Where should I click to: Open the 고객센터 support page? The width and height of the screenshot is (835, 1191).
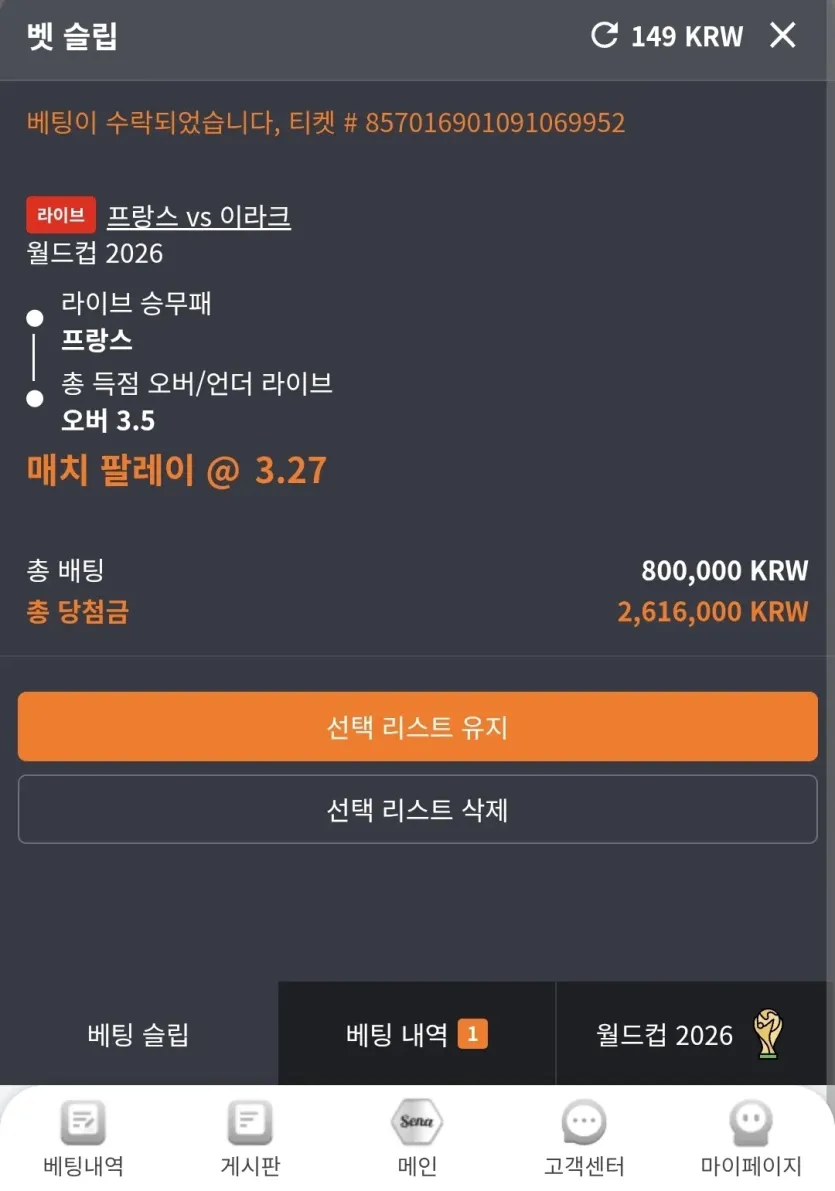584,1137
